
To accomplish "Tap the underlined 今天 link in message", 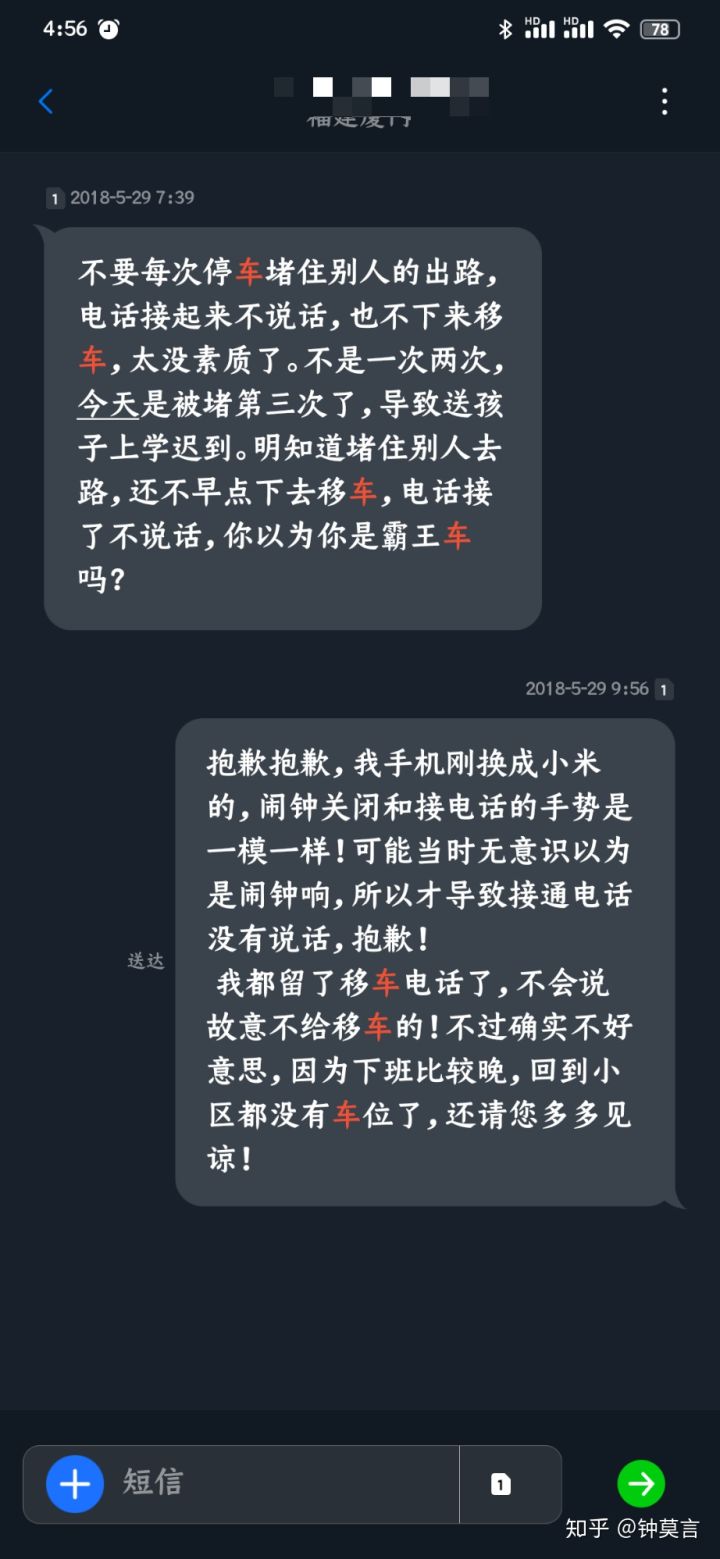I will [108, 404].
